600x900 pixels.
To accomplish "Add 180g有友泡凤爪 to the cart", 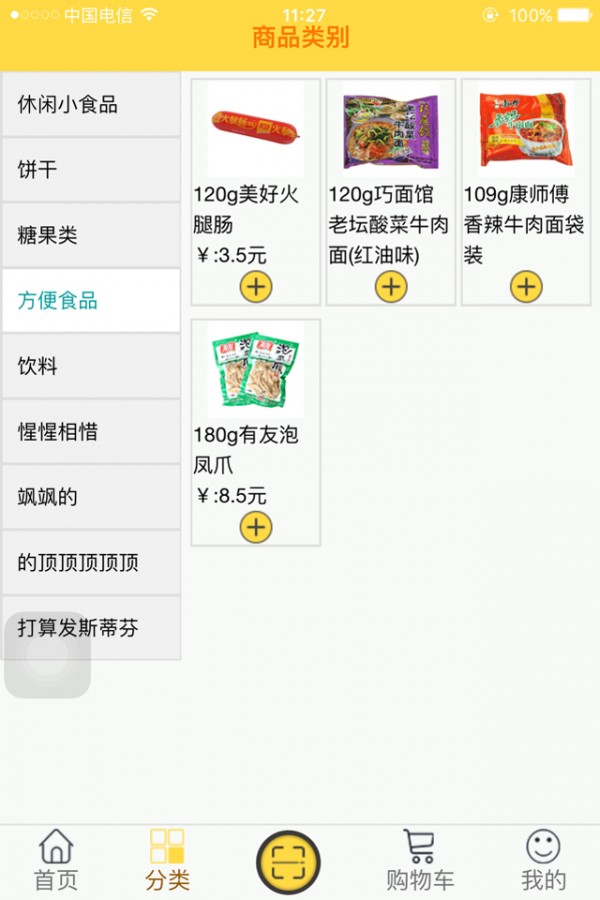I will [256, 527].
